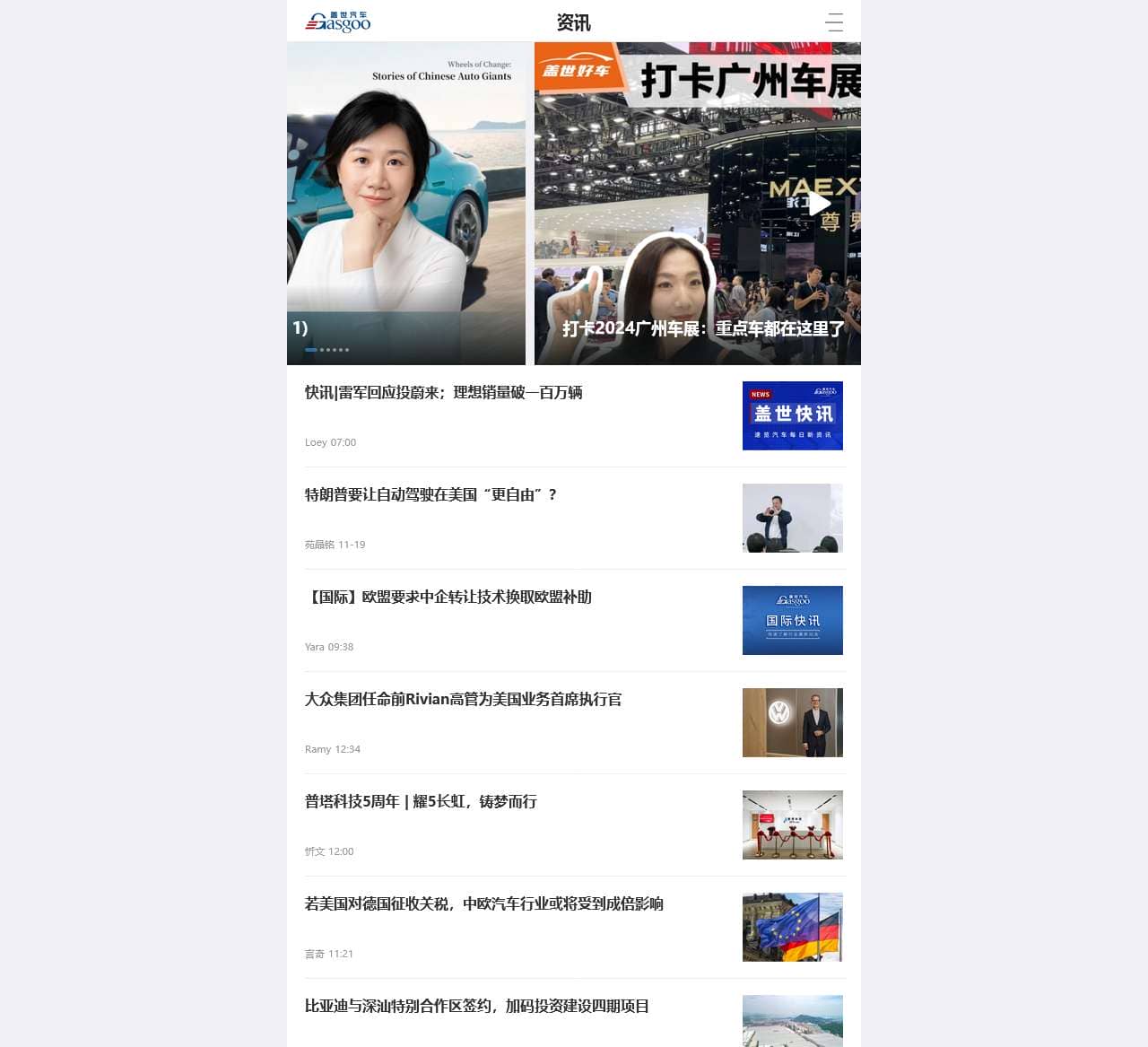This screenshot has height=1047, width=1148.
Task: Open 比亚迪与深汕特别合作区签约 article
Action: coord(476,1007)
